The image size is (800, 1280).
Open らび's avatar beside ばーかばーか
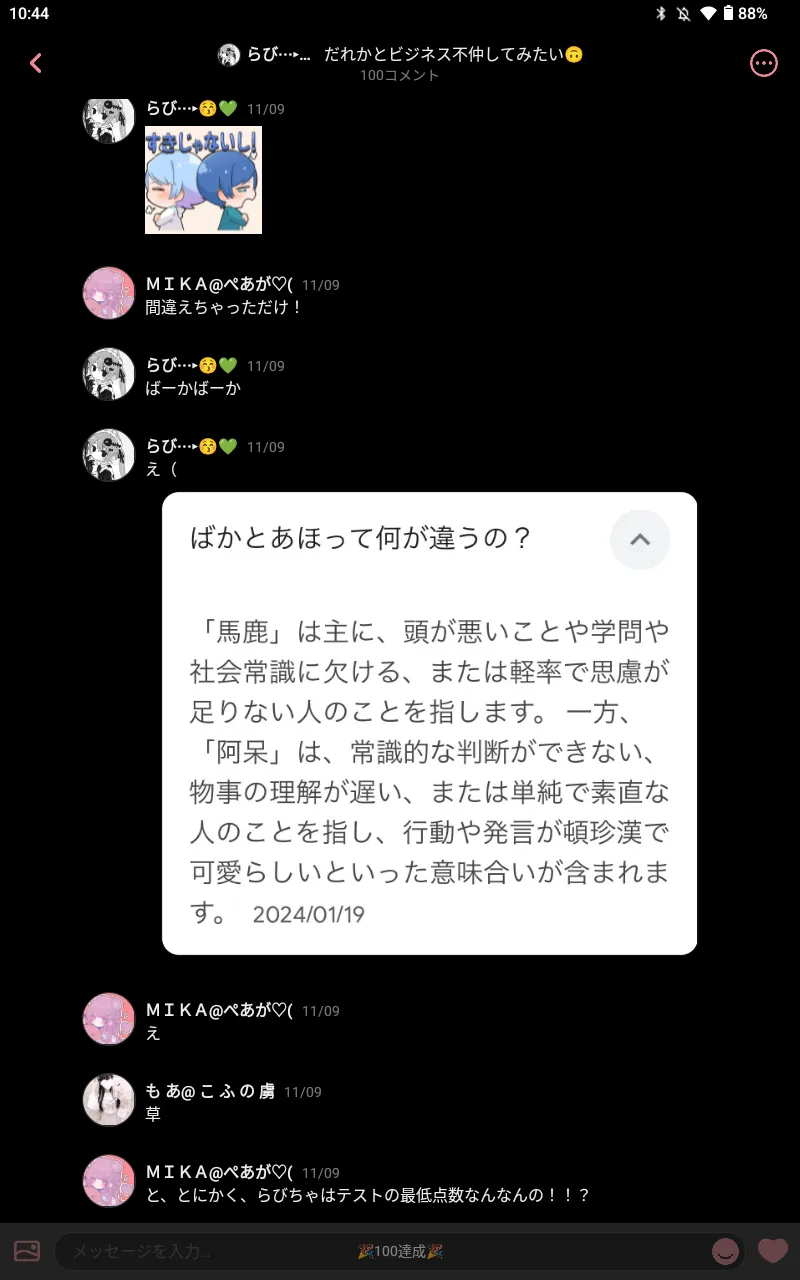[x=108, y=374]
